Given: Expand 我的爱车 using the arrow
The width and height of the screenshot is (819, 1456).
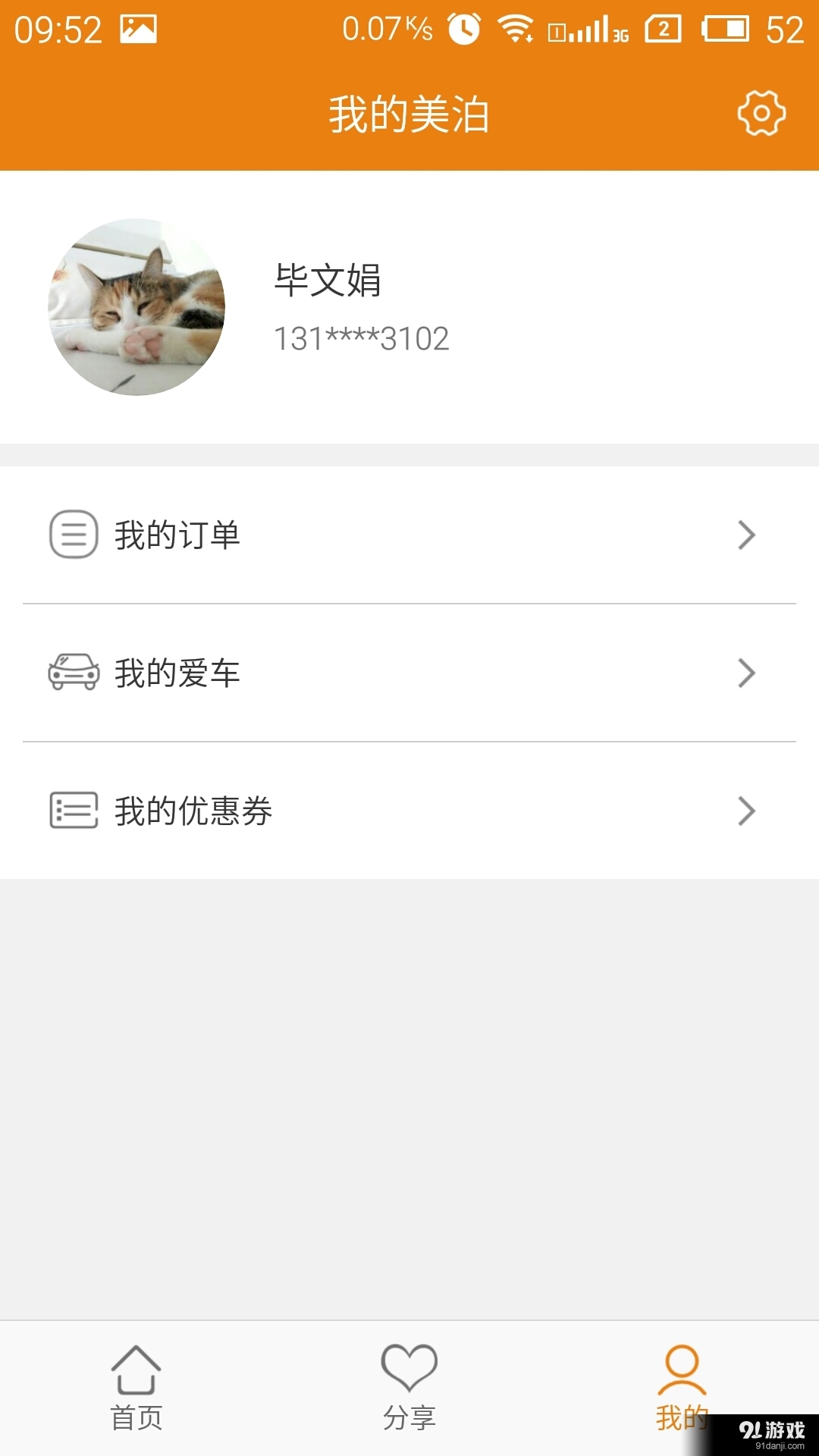Looking at the screenshot, I should coord(748,673).
